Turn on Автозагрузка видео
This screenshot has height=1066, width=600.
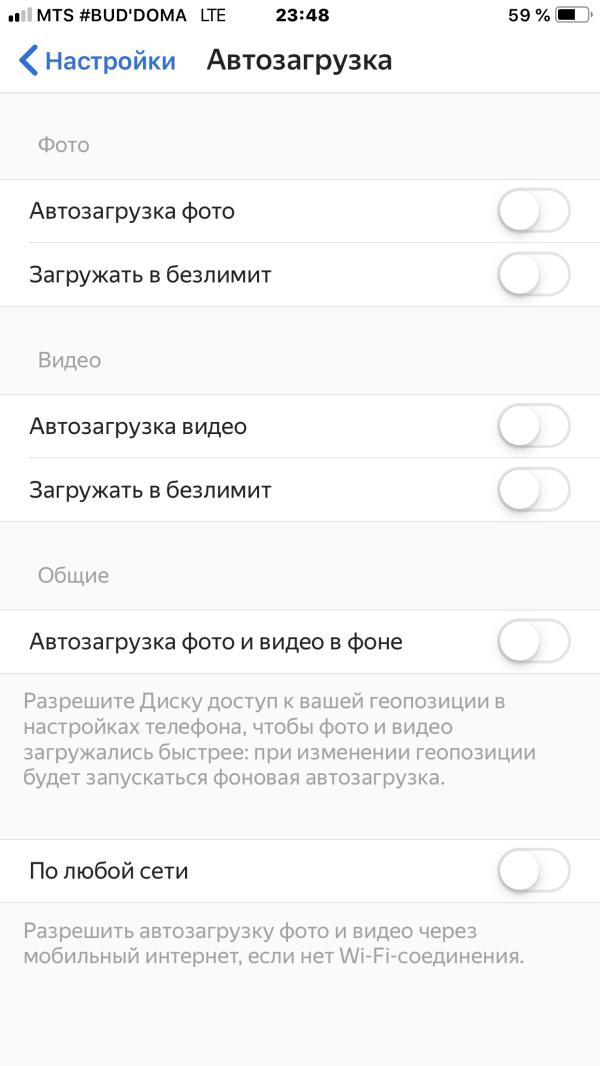point(534,426)
